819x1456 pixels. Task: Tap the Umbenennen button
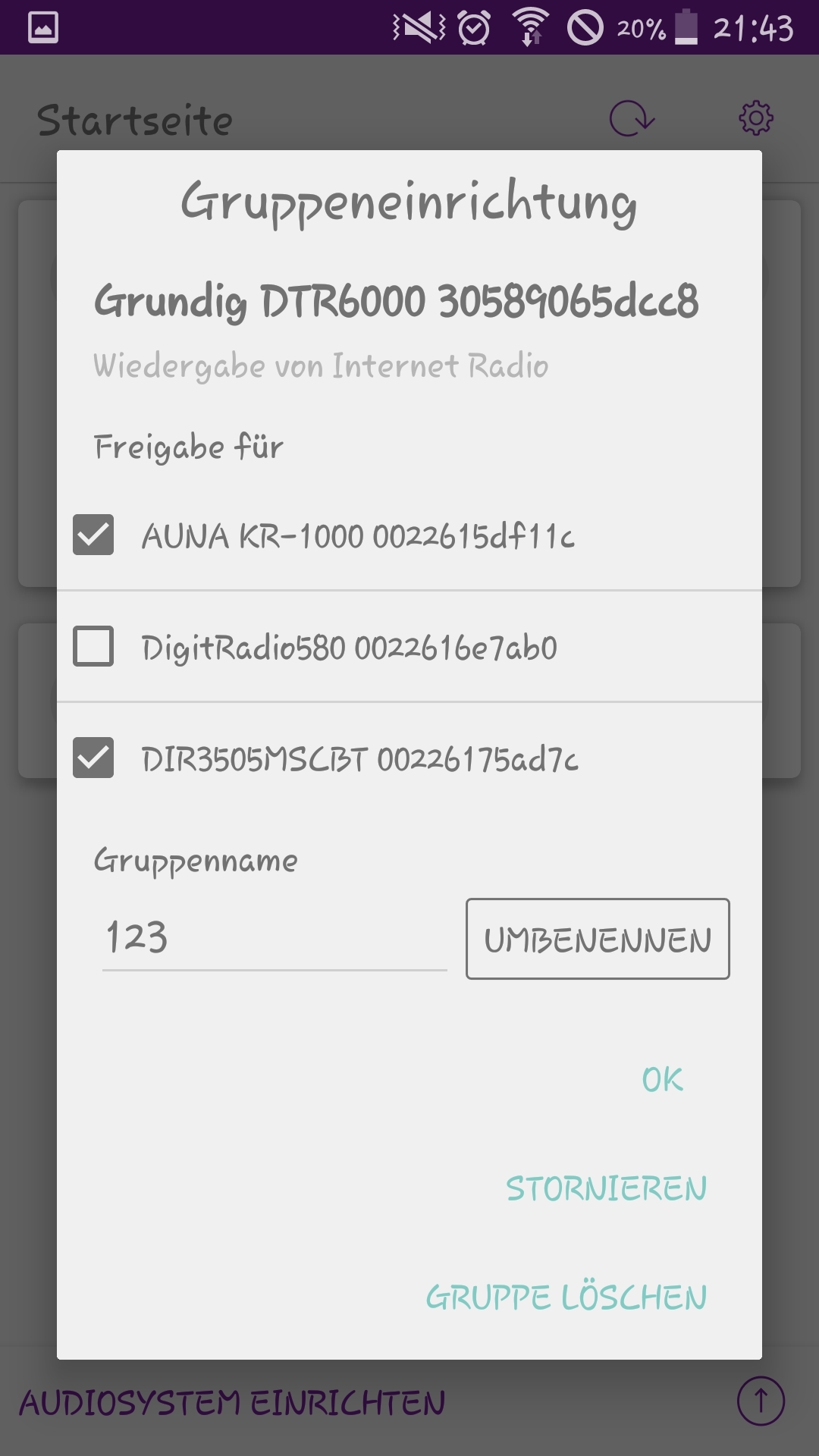[598, 940]
